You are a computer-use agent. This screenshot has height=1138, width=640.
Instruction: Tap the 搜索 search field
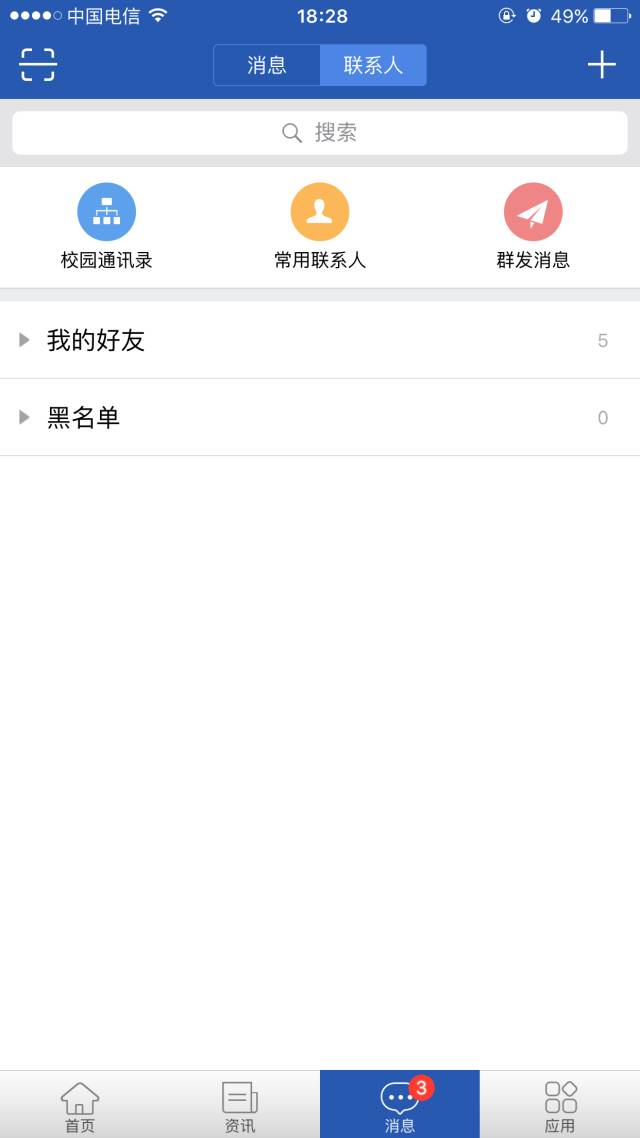pos(320,133)
